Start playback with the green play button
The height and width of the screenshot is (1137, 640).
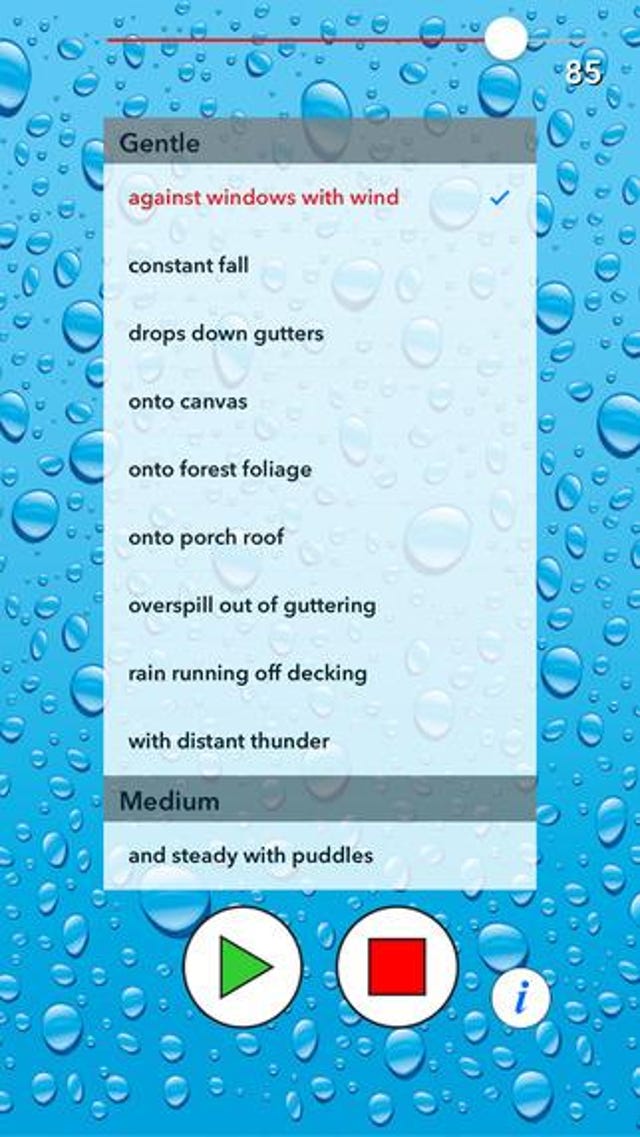[x=243, y=966]
